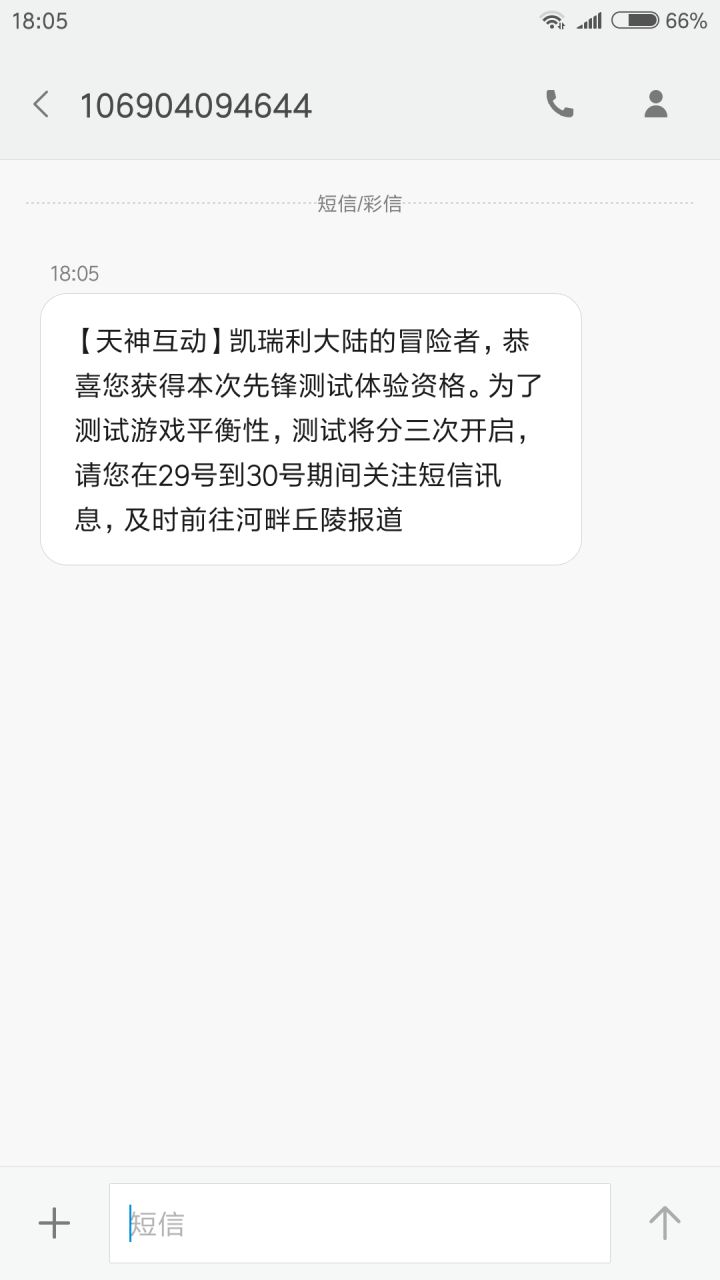Viewport: 720px width, 1280px height.
Task: Tap the 天神互动 message bubble
Action: tap(311, 429)
